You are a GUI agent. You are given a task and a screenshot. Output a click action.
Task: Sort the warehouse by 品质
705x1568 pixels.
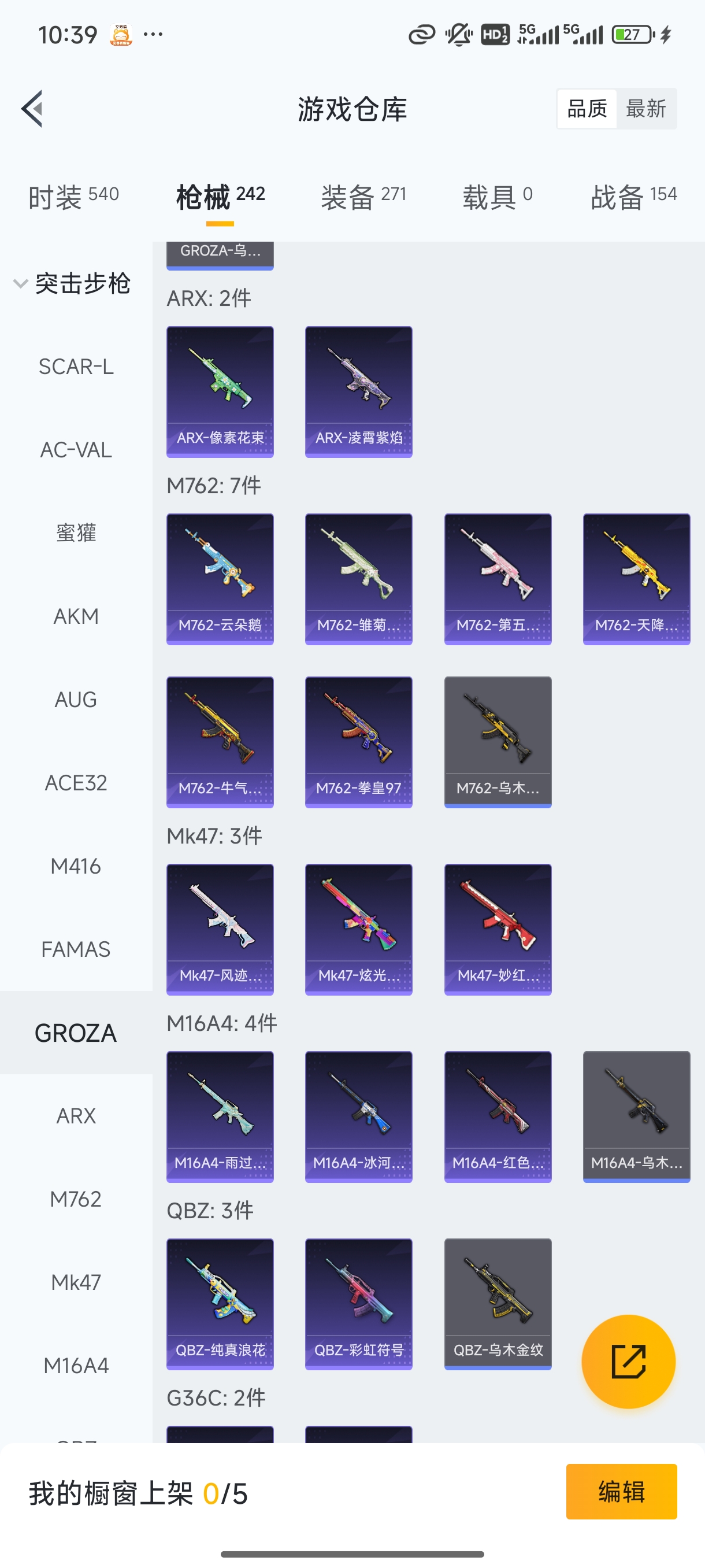[x=587, y=109]
